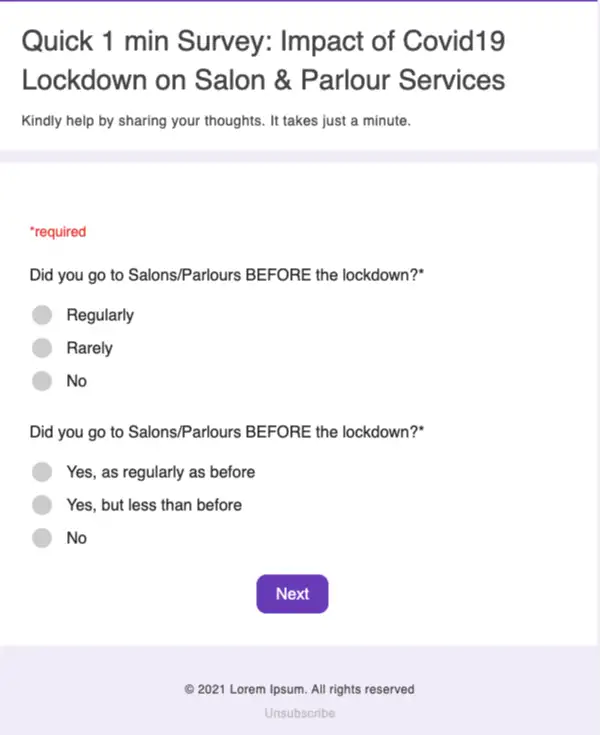Choose Yes, but less than before
The image size is (601, 735).
(x=42, y=505)
